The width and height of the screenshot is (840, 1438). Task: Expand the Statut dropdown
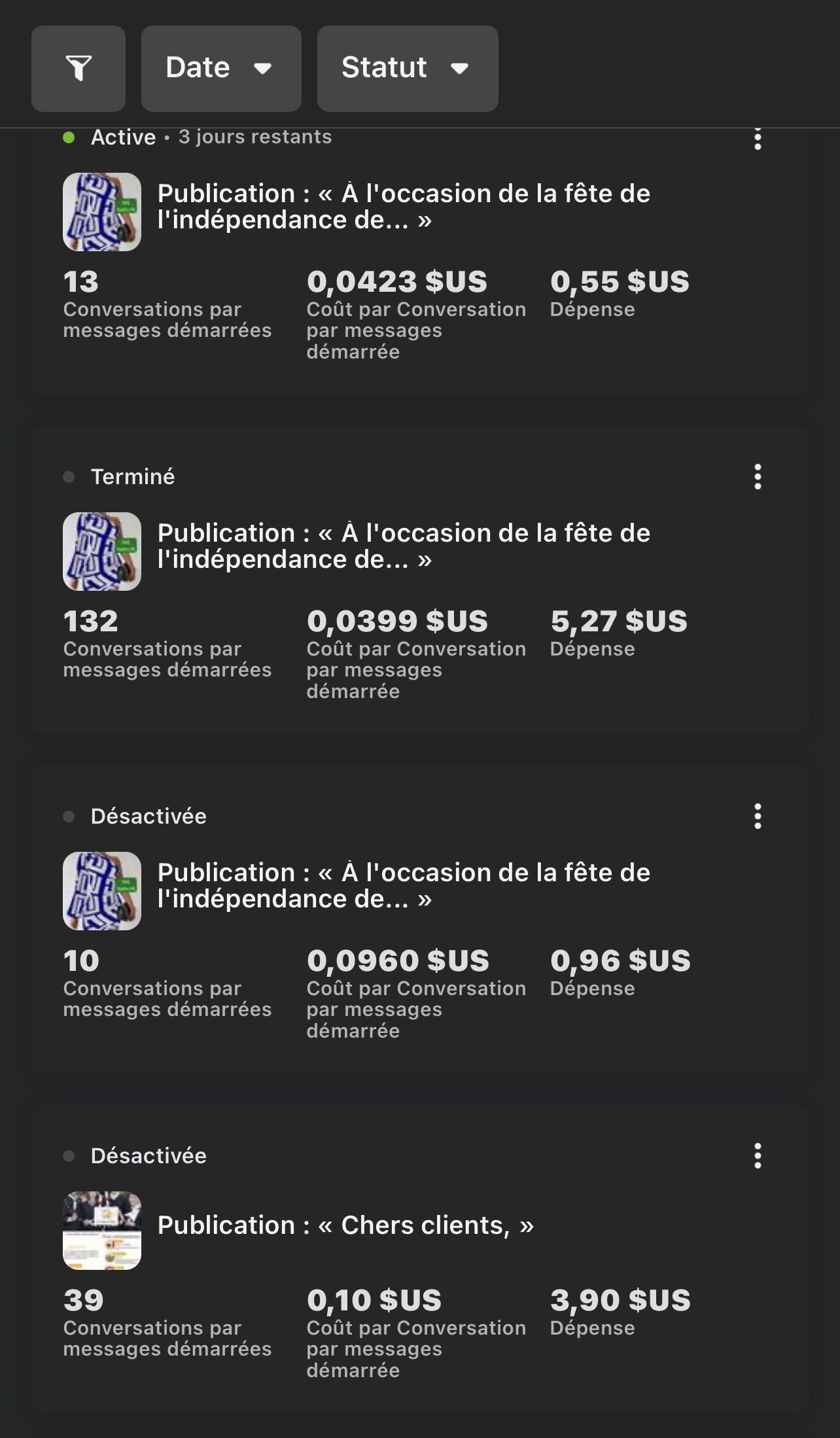tap(408, 68)
